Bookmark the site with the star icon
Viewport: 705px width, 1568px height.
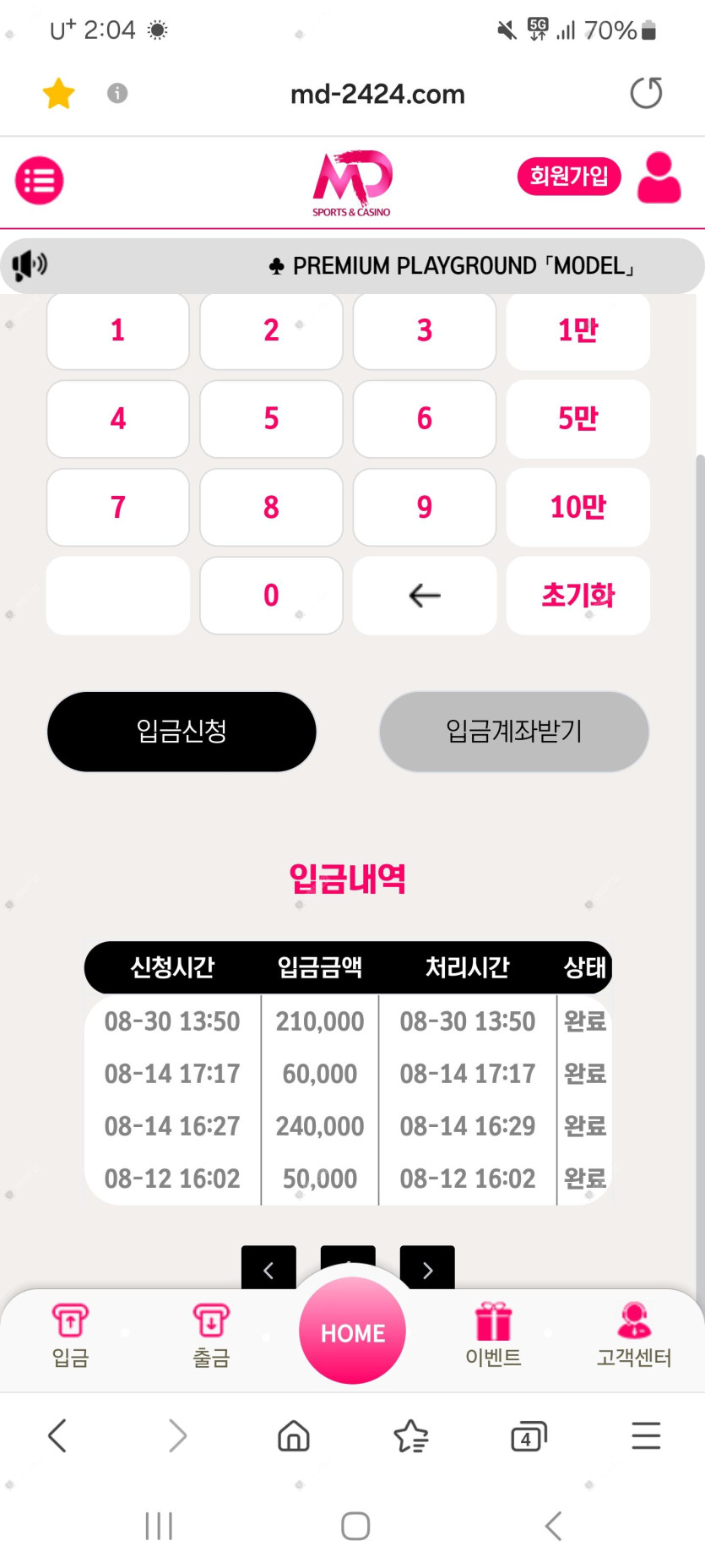[x=59, y=93]
